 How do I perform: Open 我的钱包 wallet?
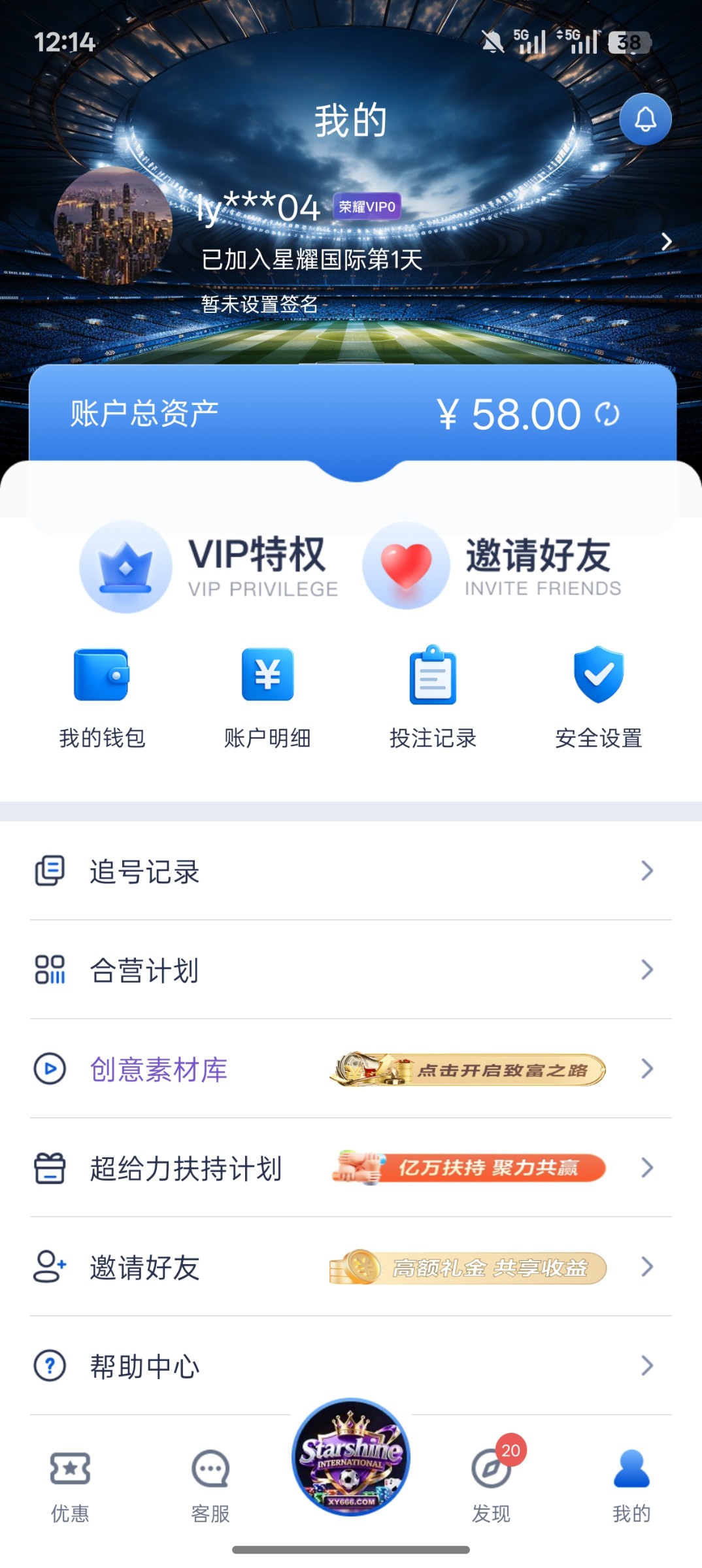(x=102, y=696)
